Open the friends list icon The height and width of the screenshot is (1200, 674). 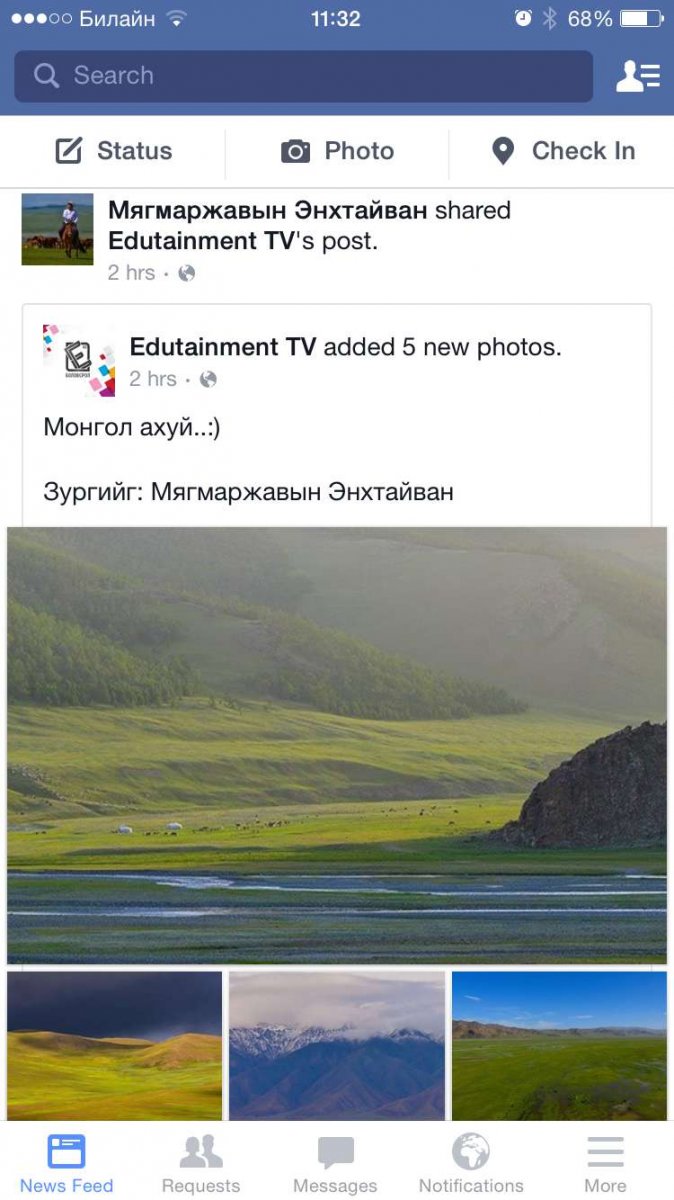(x=637, y=76)
